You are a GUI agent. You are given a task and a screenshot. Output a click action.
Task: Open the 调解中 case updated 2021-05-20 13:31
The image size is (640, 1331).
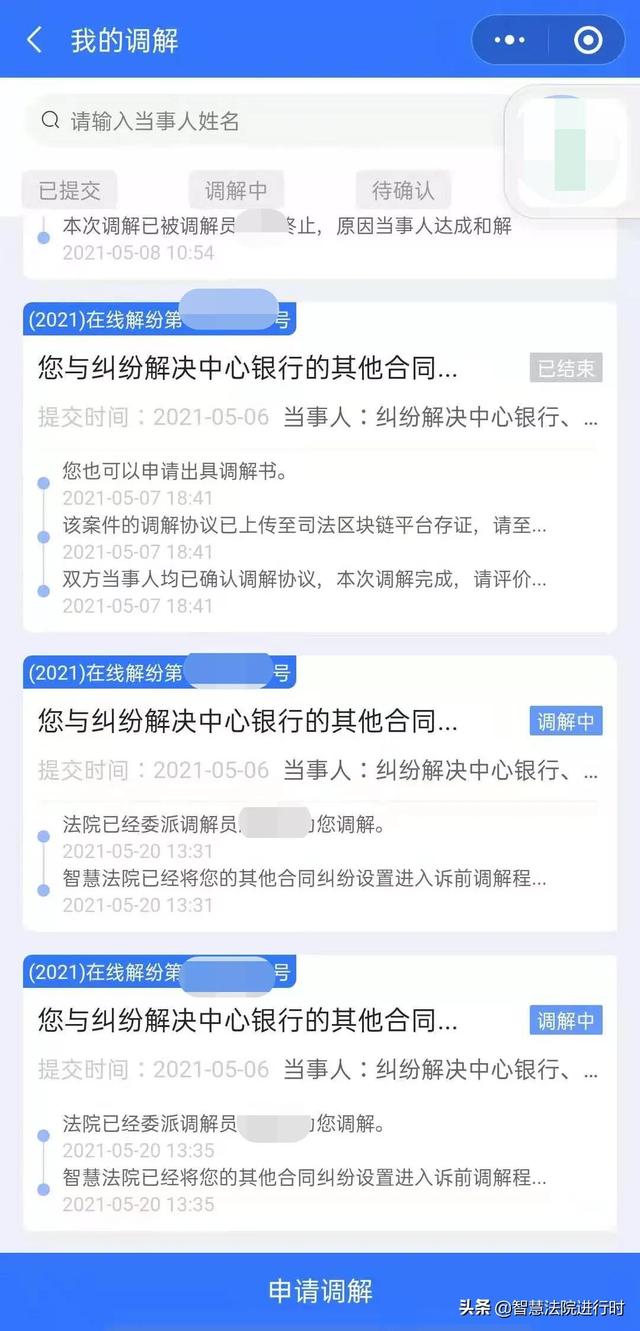248,721
